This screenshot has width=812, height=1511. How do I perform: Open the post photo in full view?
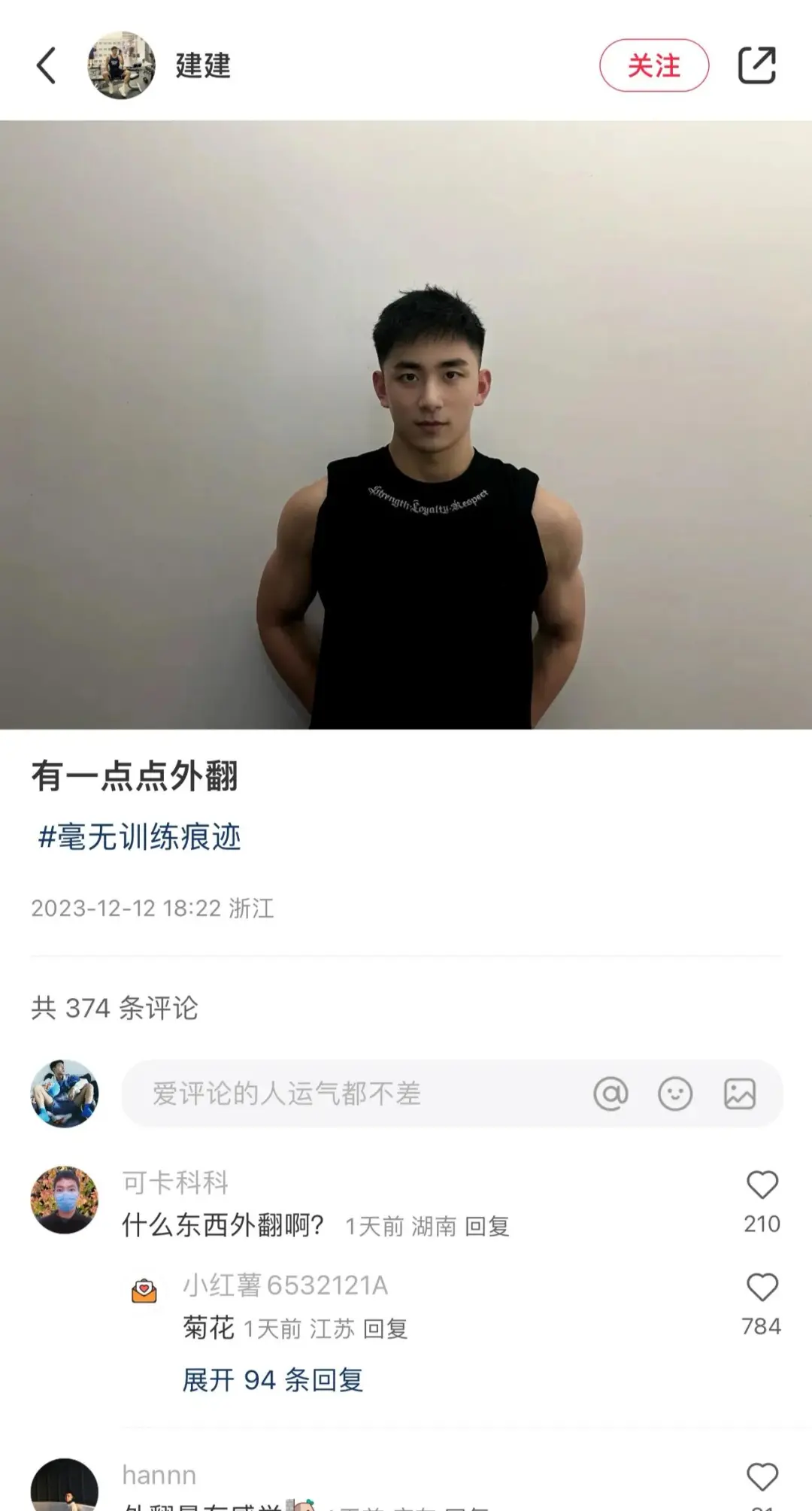tap(406, 425)
